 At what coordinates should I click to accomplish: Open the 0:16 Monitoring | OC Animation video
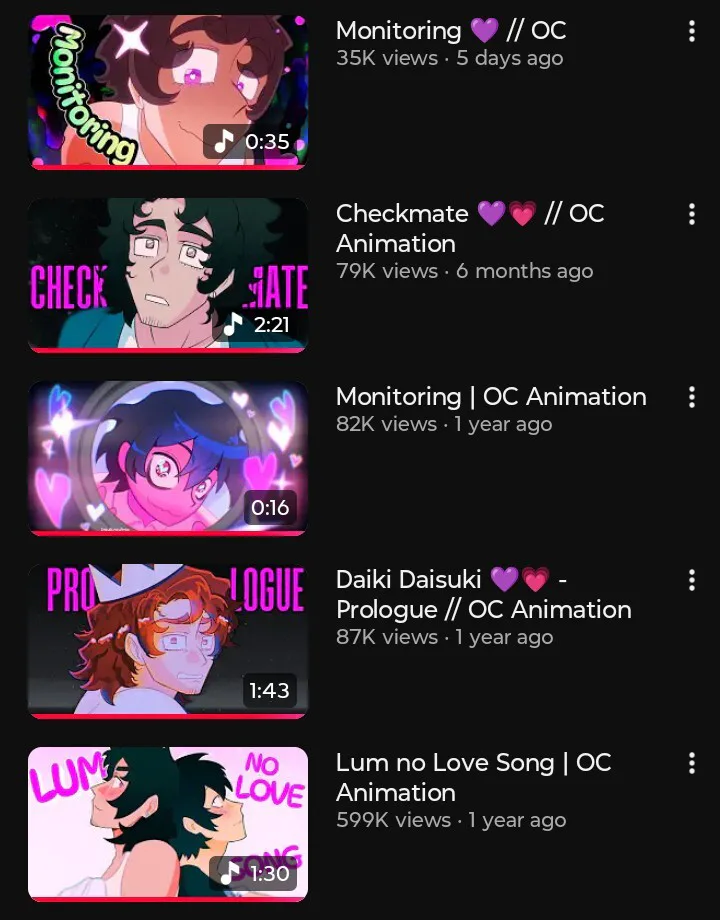[167, 457]
